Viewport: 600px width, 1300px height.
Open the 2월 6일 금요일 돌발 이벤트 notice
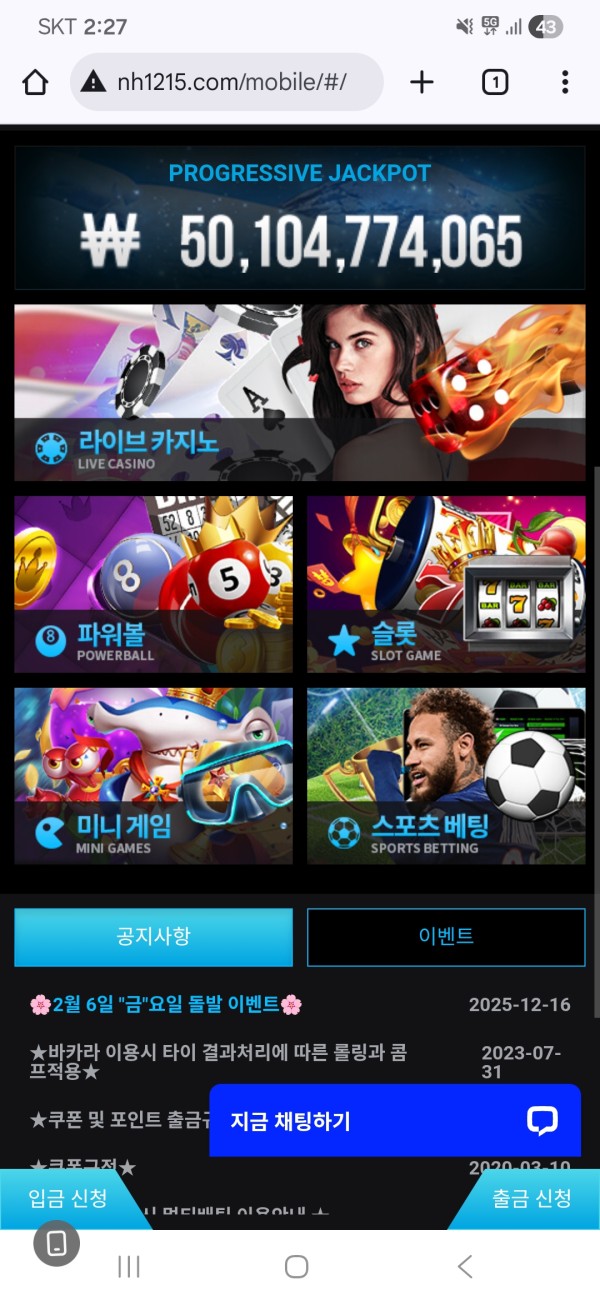pyautogui.click(x=166, y=1005)
